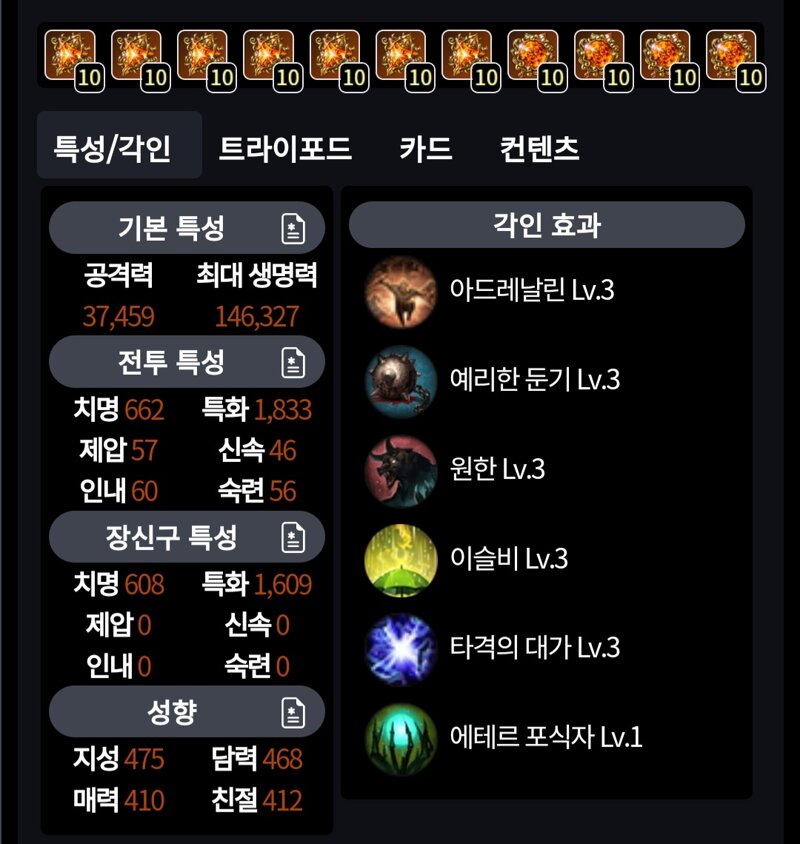The width and height of the screenshot is (800, 844).
Task: Select the 컨텐츠 tab
Action: (x=539, y=149)
